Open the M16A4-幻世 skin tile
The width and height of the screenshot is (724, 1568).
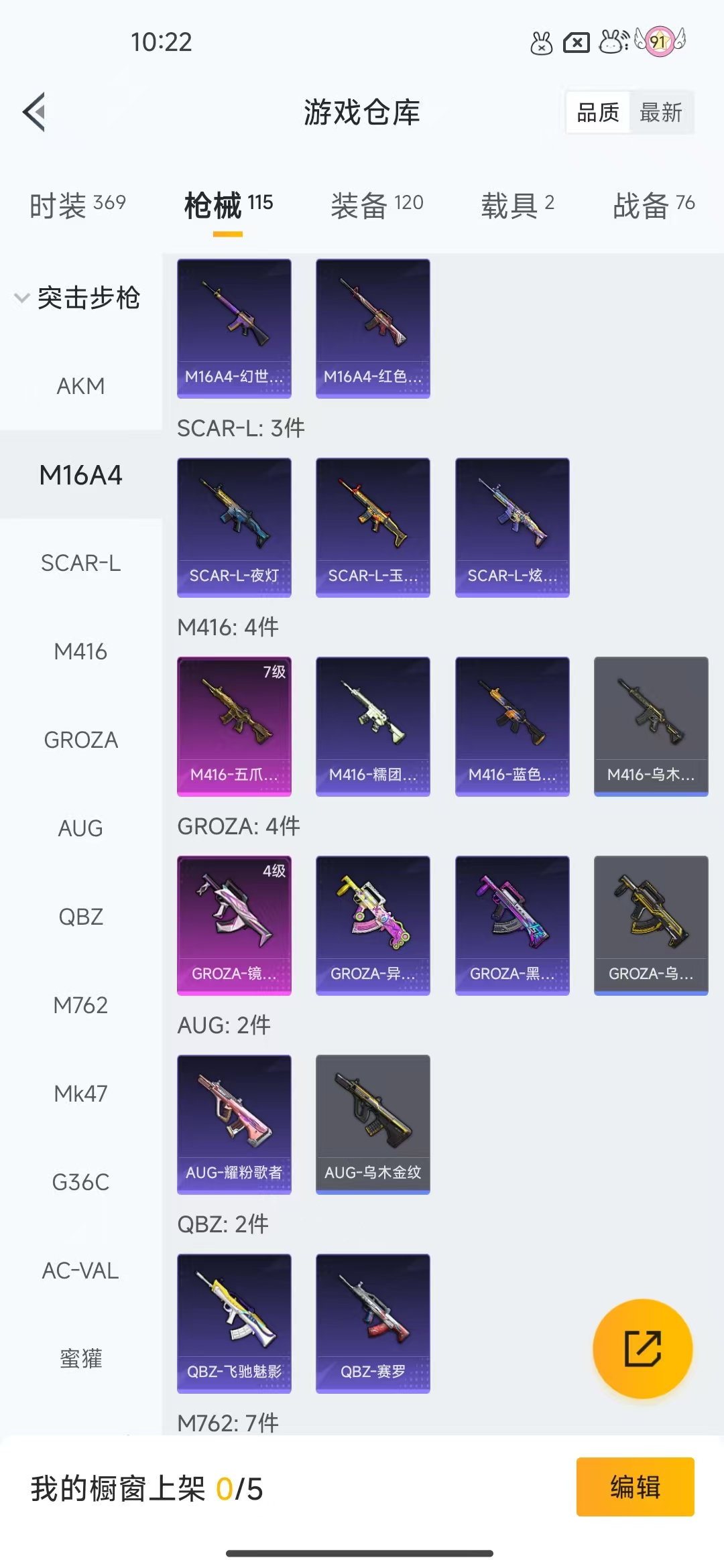[x=234, y=328]
